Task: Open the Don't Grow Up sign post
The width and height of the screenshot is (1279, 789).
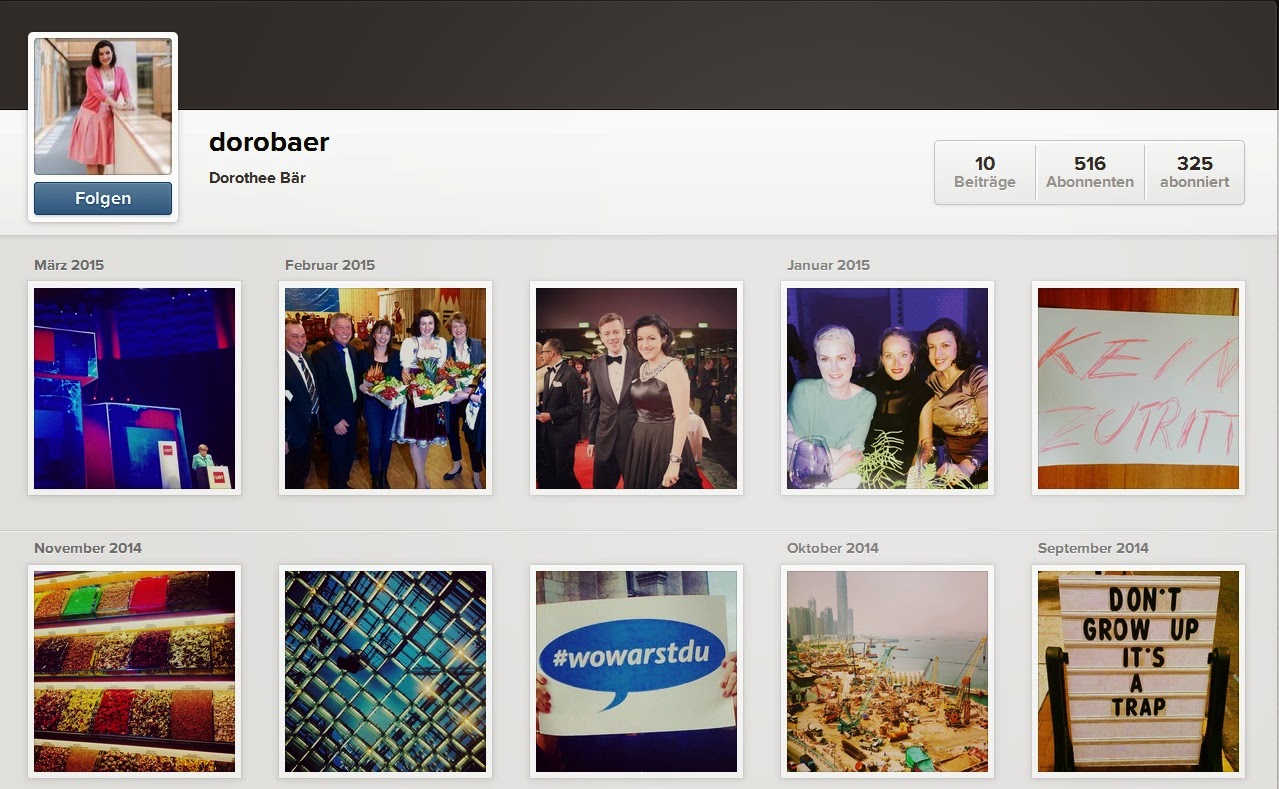Action: pyautogui.click(x=1138, y=671)
